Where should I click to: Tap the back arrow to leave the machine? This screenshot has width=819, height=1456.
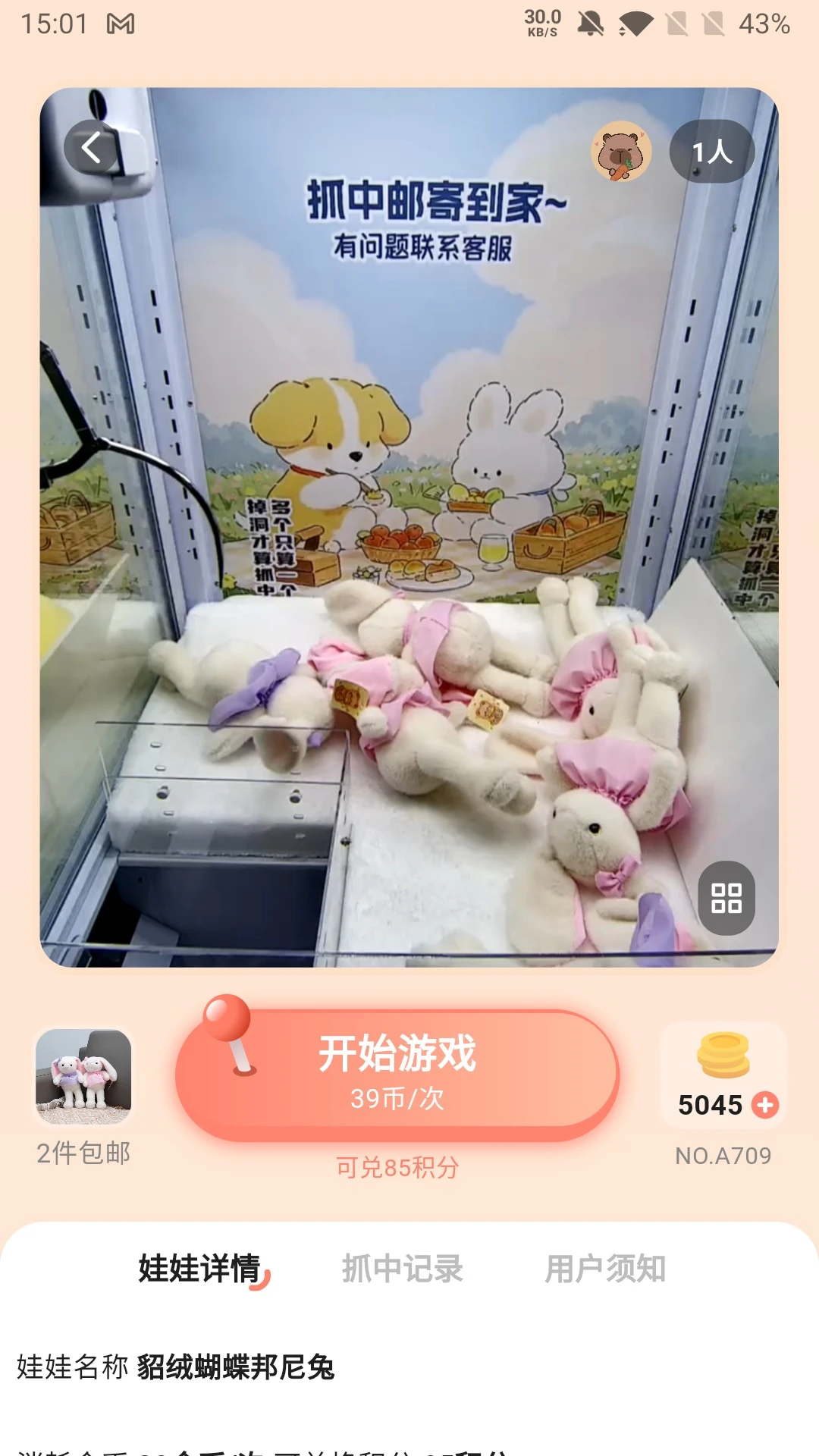pos(91,148)
